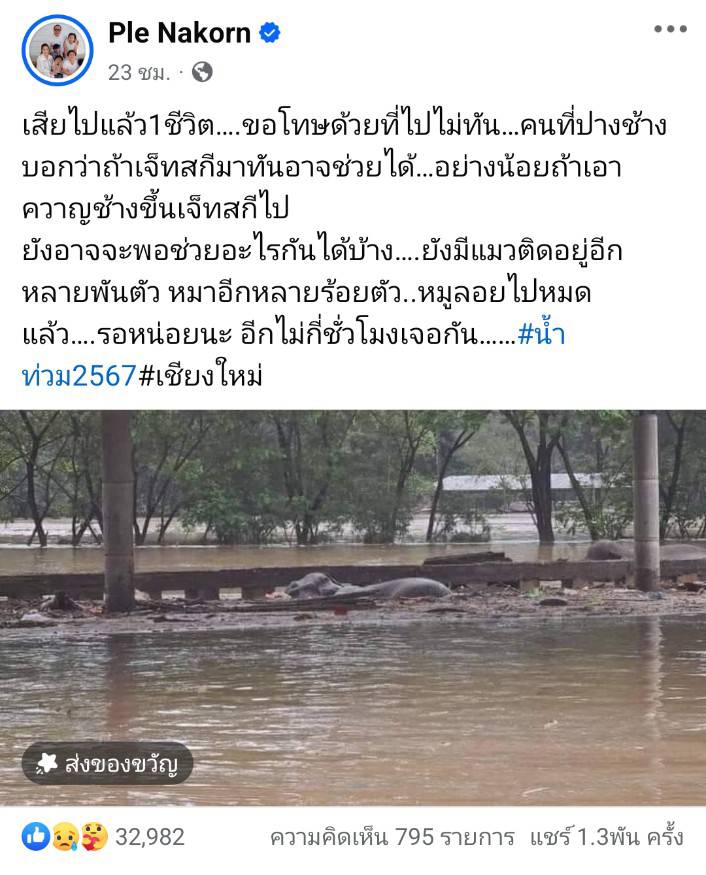The width and height of the screenshot is (706, 875).
Task: Open the post's three-dot options menu
Action: tap(670, 29)
